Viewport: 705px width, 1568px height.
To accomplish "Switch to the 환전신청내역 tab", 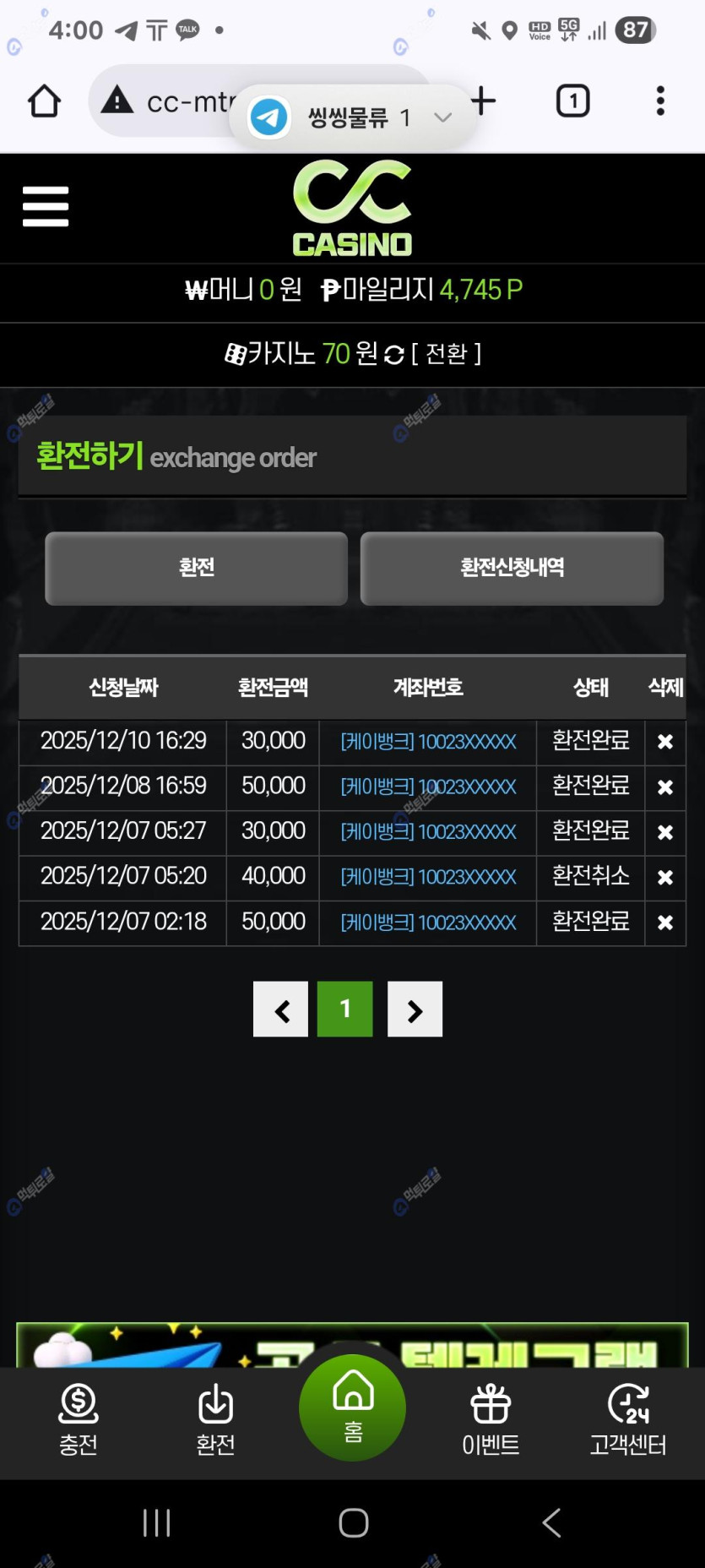I will click(512, 568).
